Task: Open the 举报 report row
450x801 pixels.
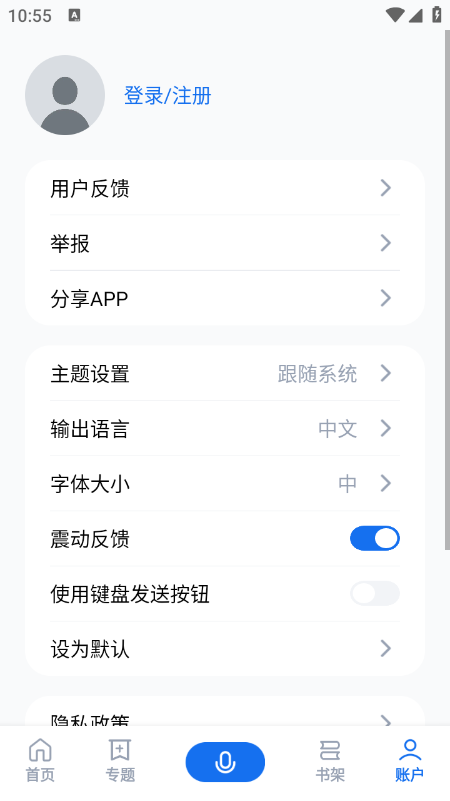Action: [x=225, y=243]
